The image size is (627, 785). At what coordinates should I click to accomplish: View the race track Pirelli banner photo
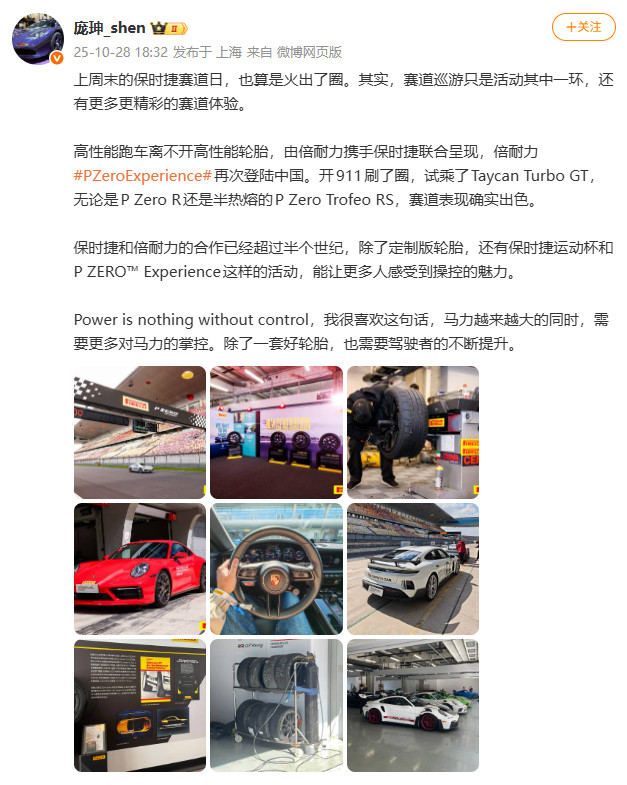[139, 432]
